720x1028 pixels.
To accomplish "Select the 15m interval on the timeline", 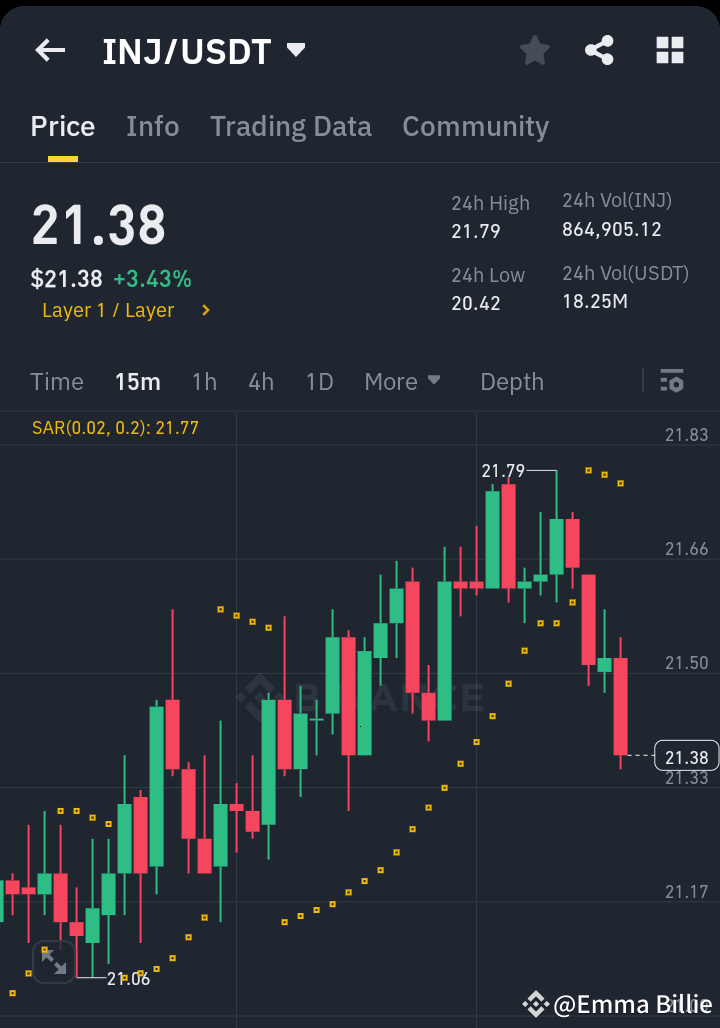I will 138,381.
